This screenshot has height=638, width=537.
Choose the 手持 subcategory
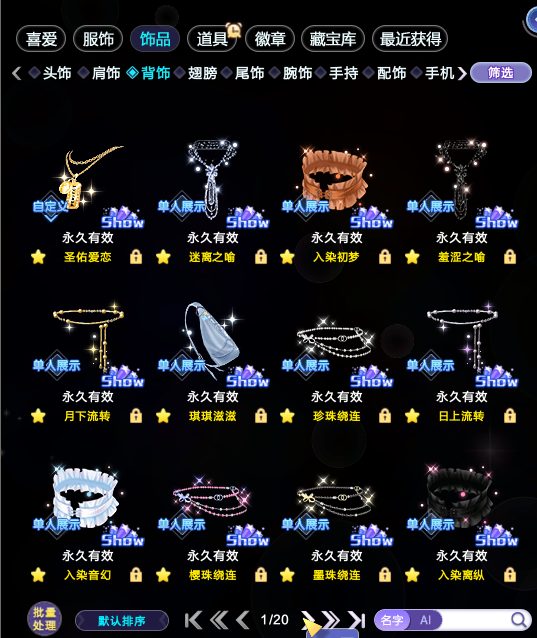pos(337,73)
